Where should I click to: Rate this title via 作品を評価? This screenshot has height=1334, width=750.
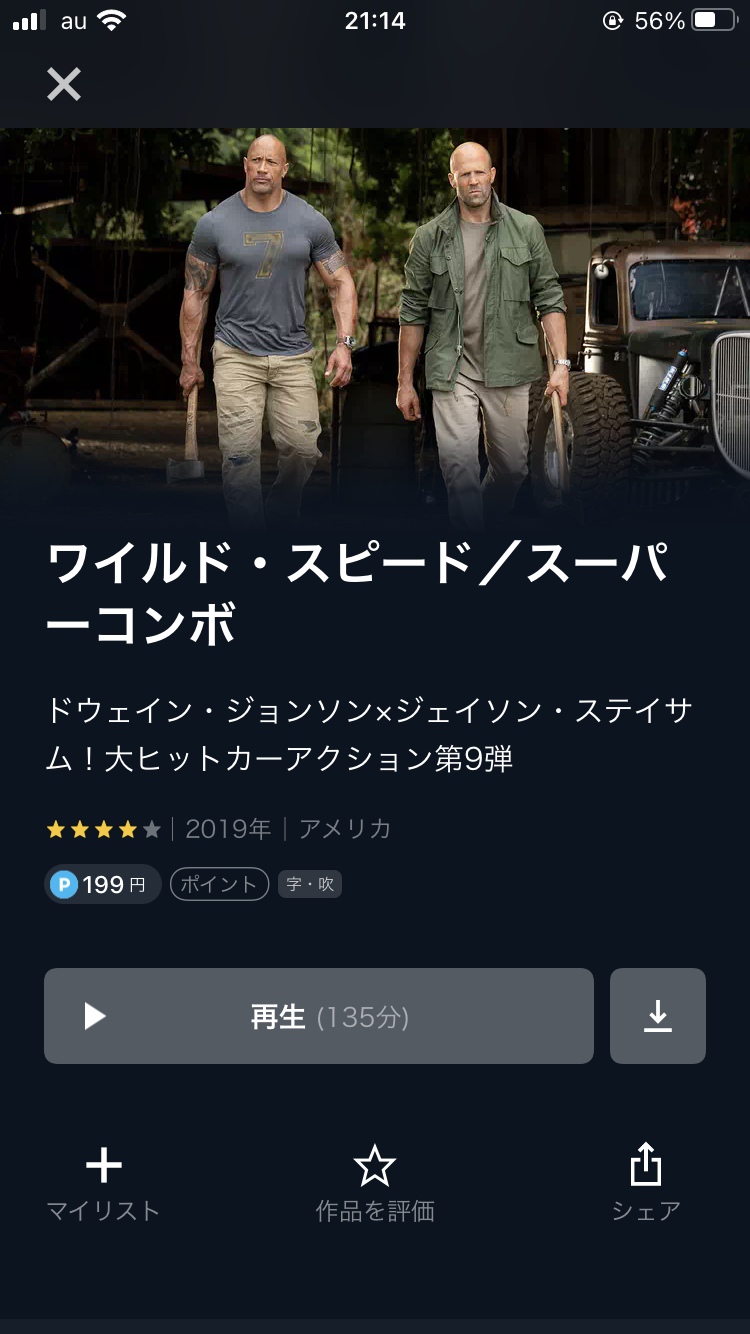click(x=375, y=1183)
